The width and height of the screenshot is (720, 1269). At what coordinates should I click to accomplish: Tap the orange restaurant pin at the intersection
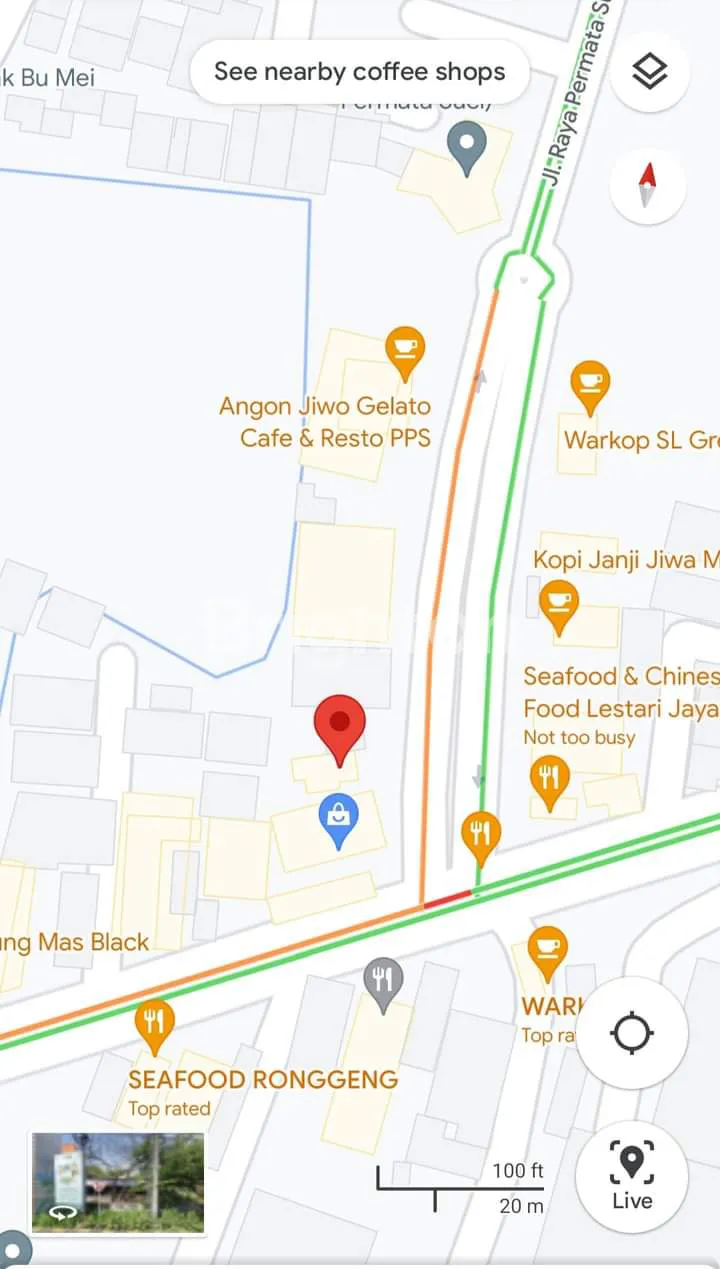tap(481, 834)
